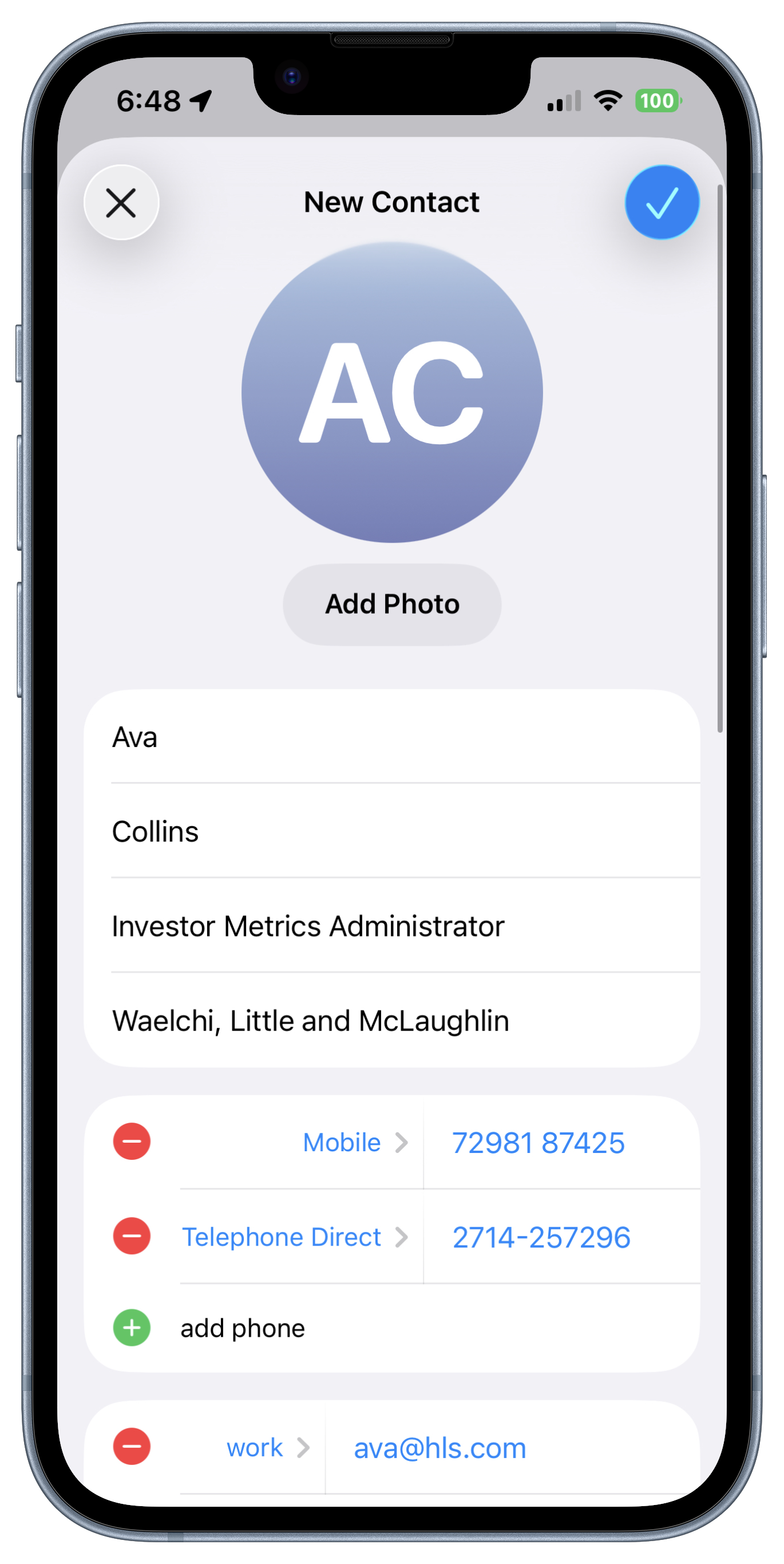The width and height of the screenshot is (784, 1564).
Task: Confirm the contact with the blue checkmark
Action: 662,202
